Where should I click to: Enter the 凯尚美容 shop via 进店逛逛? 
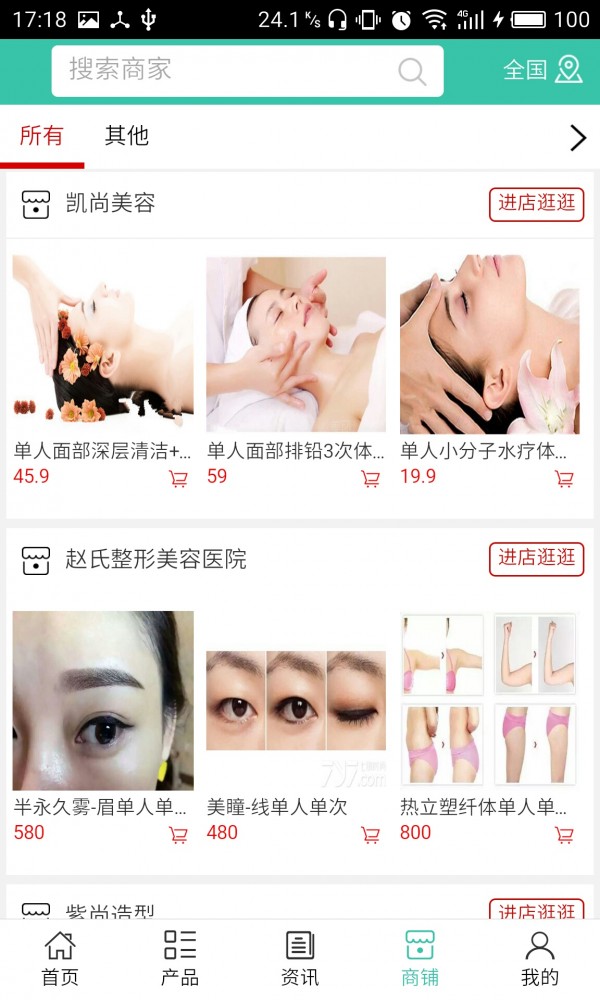click(x=537, y=203)
